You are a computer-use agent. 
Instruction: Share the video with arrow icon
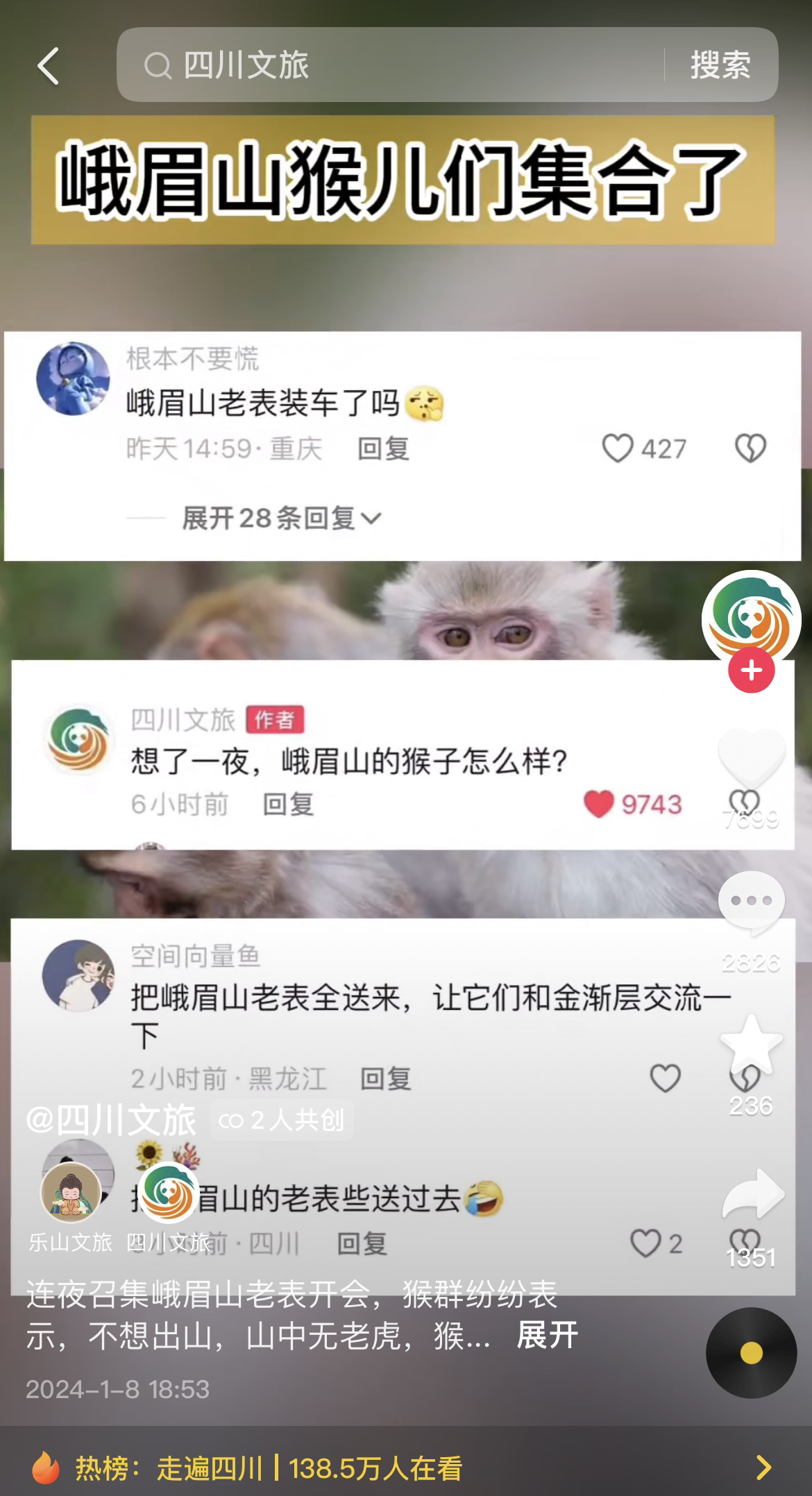coord(752,1195)
